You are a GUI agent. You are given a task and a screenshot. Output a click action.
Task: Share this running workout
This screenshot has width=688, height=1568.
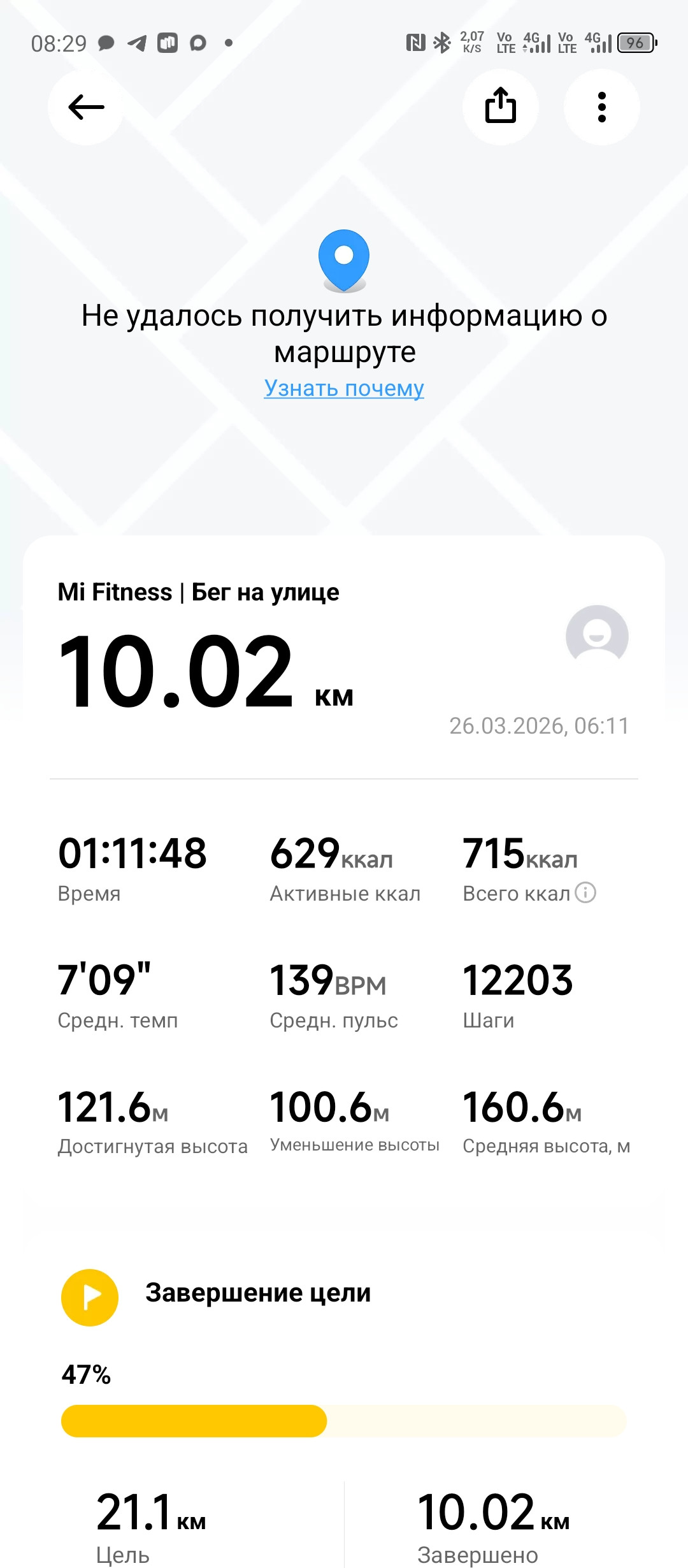(501, 107)
